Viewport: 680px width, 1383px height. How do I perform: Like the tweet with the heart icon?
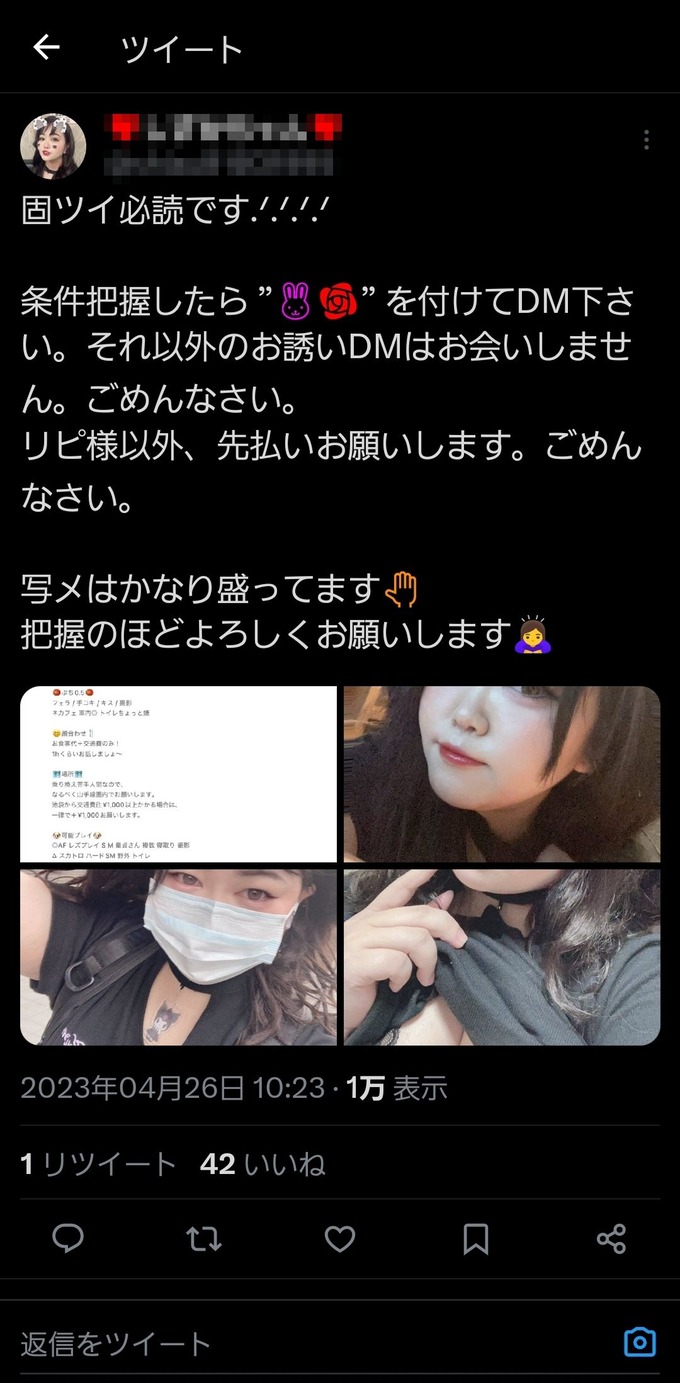pyautogui.click(x=340, y=1239)
